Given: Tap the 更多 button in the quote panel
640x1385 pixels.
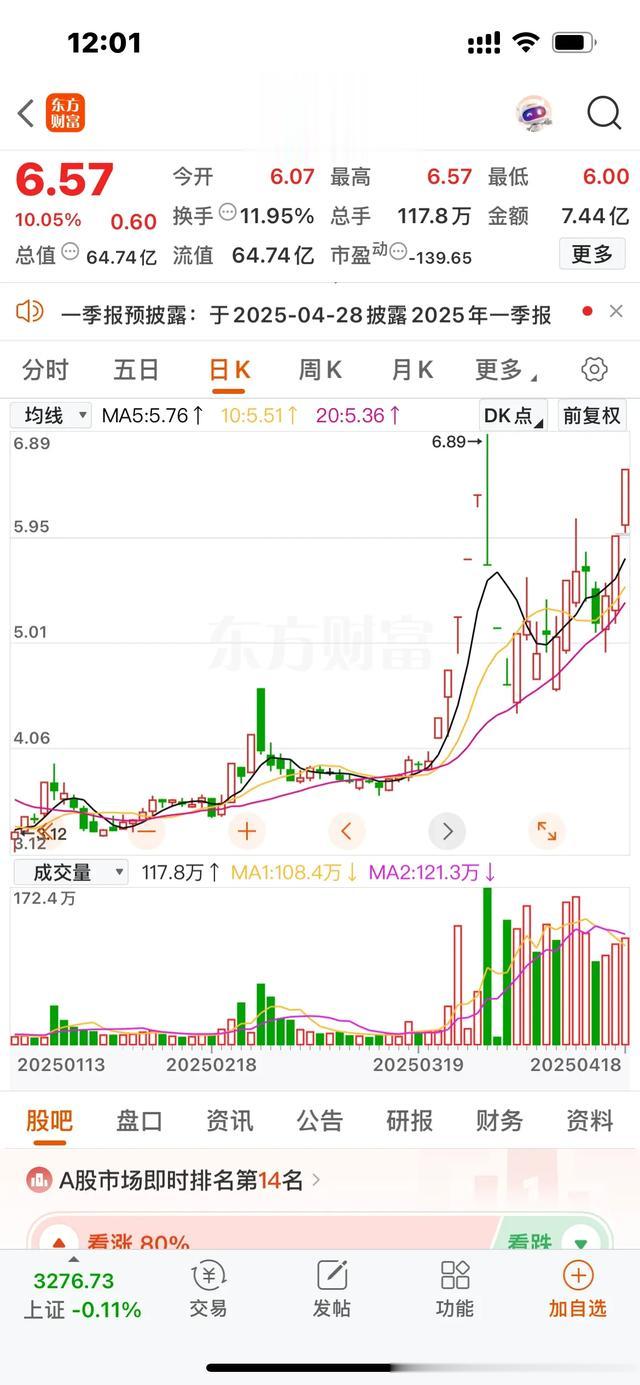Looking at the screenshot, I should pyautogui.click(x=591, y=255).
